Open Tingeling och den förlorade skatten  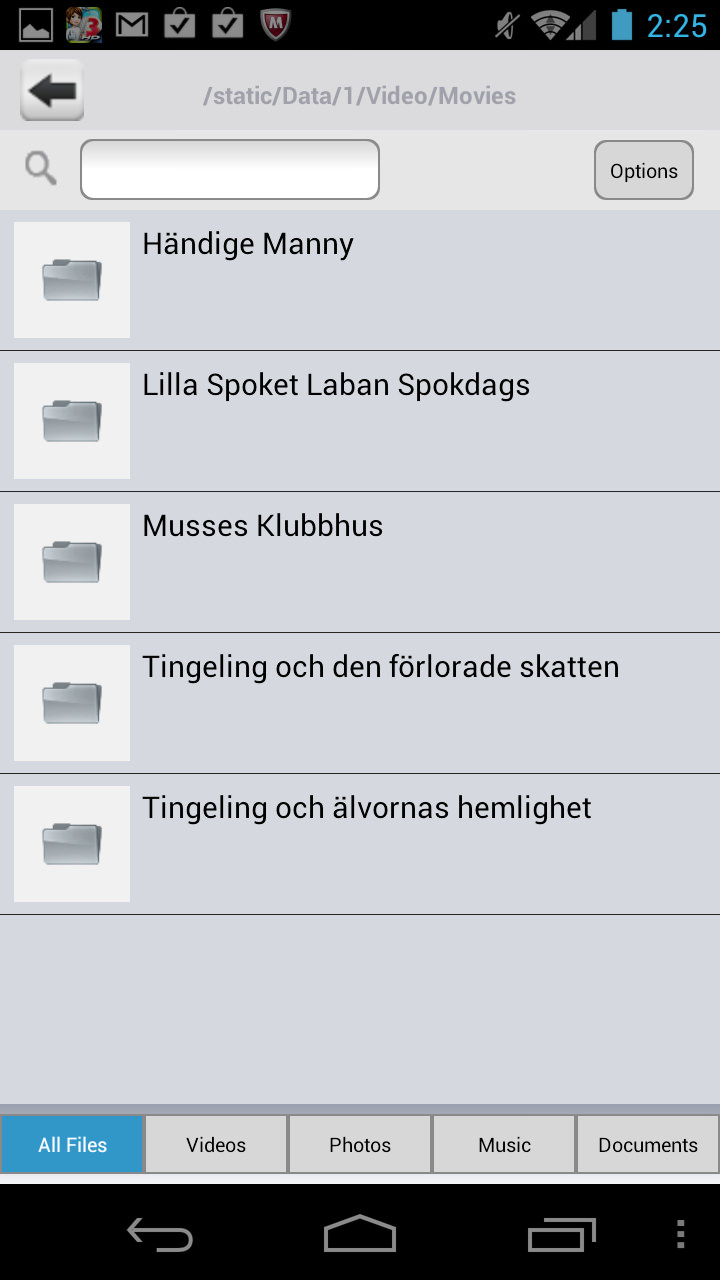360,703
